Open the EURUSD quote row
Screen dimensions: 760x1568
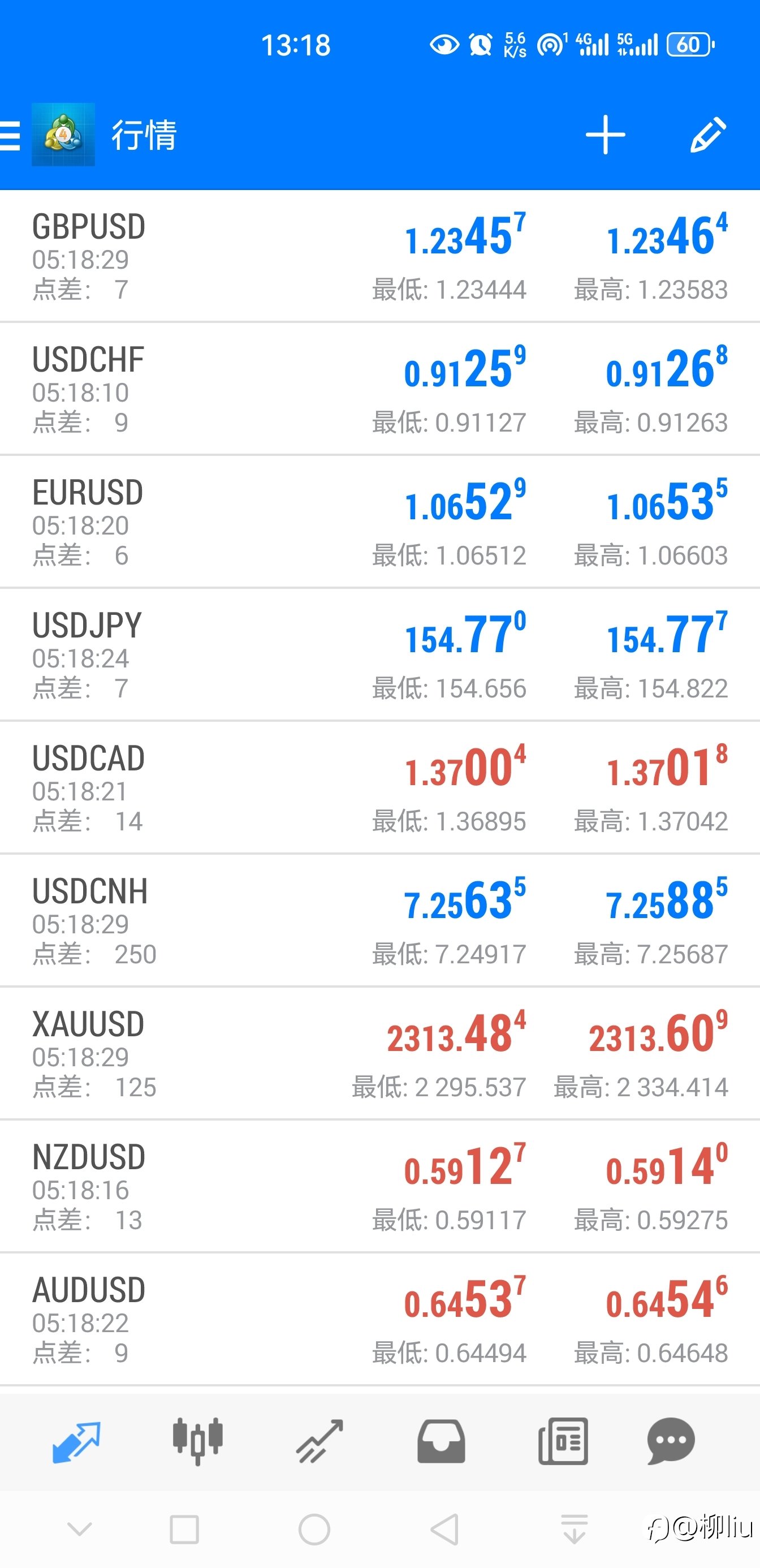point(379,522)
